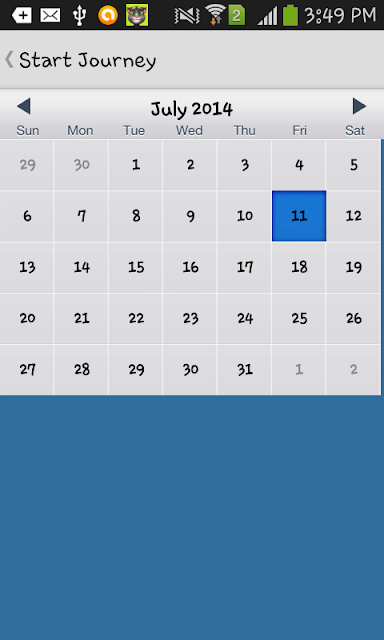Choose July 6 on the calendar
The height and width of the screenshot is (640, 384).
click(27, 216)
